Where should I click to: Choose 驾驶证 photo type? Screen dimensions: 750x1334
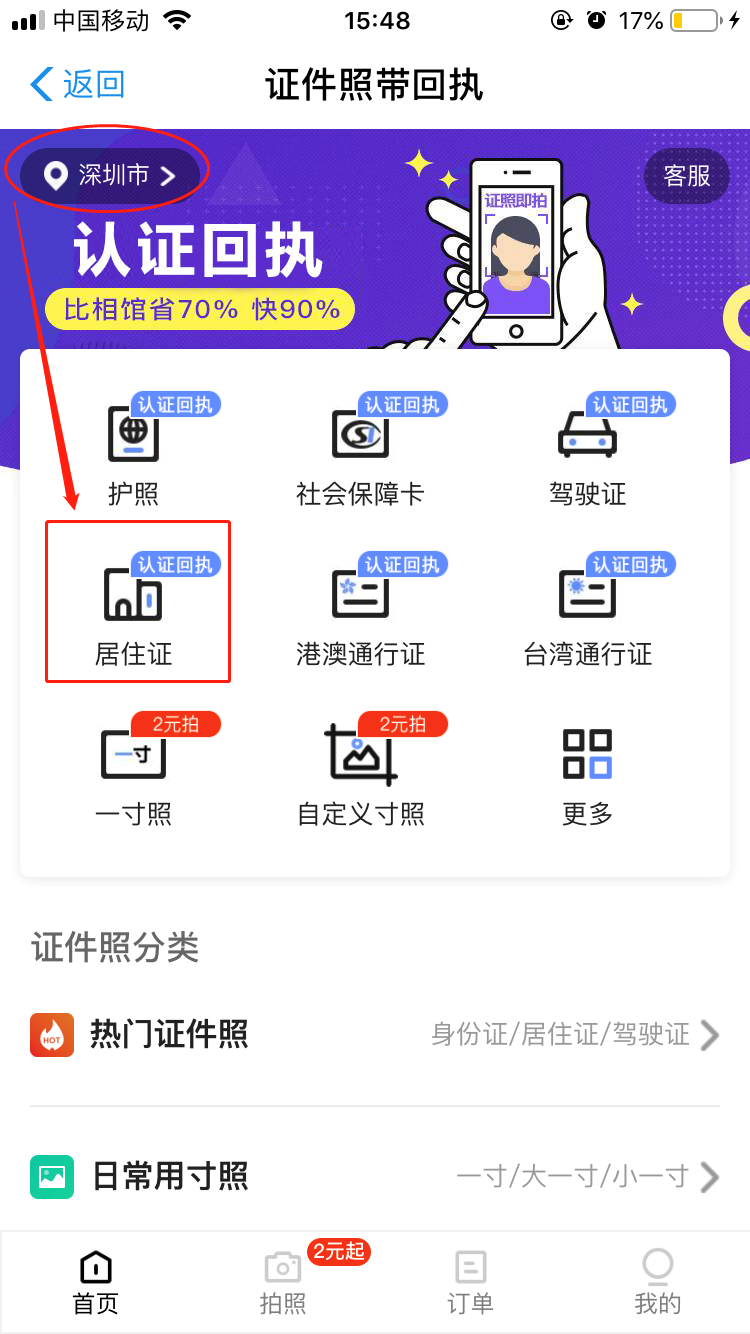click(588, 450)
